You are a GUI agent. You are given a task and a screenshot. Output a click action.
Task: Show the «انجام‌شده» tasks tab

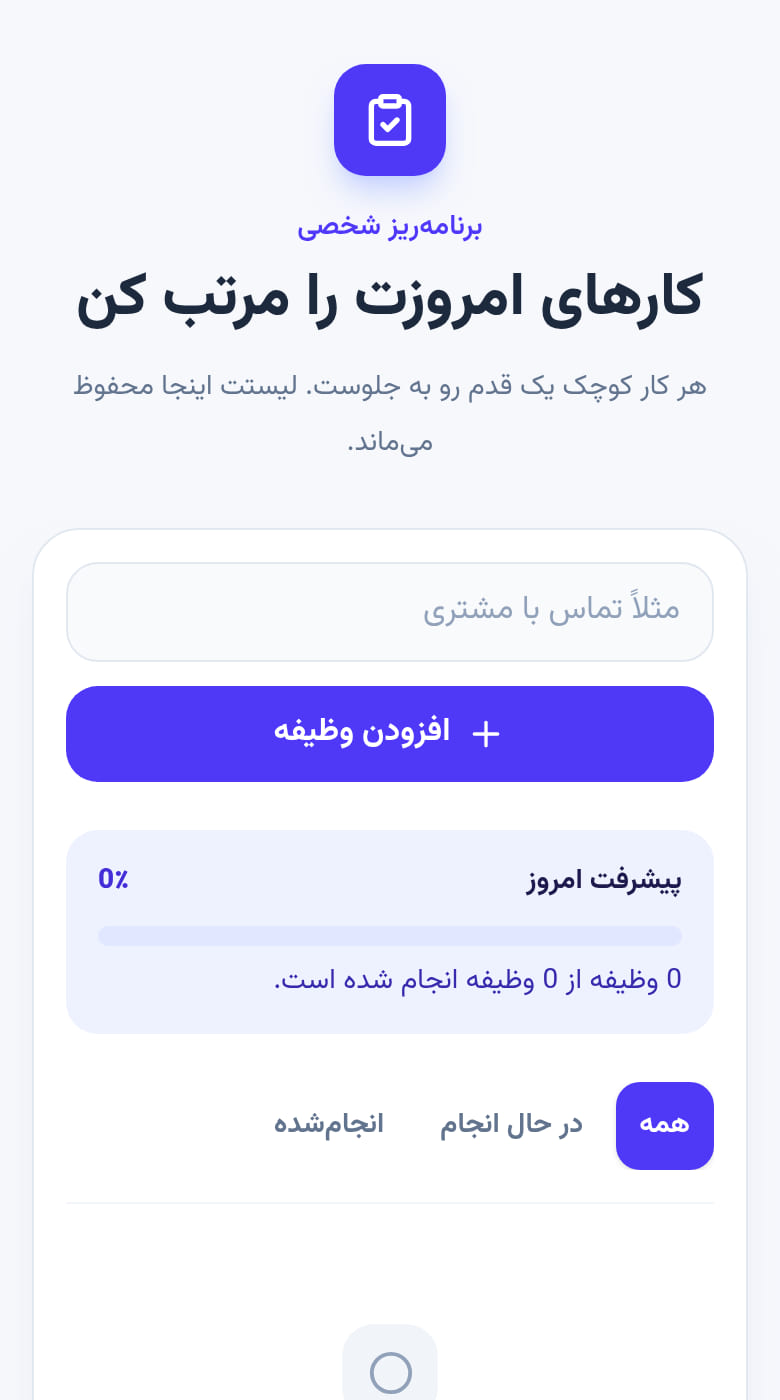[x=329, y=1126]
